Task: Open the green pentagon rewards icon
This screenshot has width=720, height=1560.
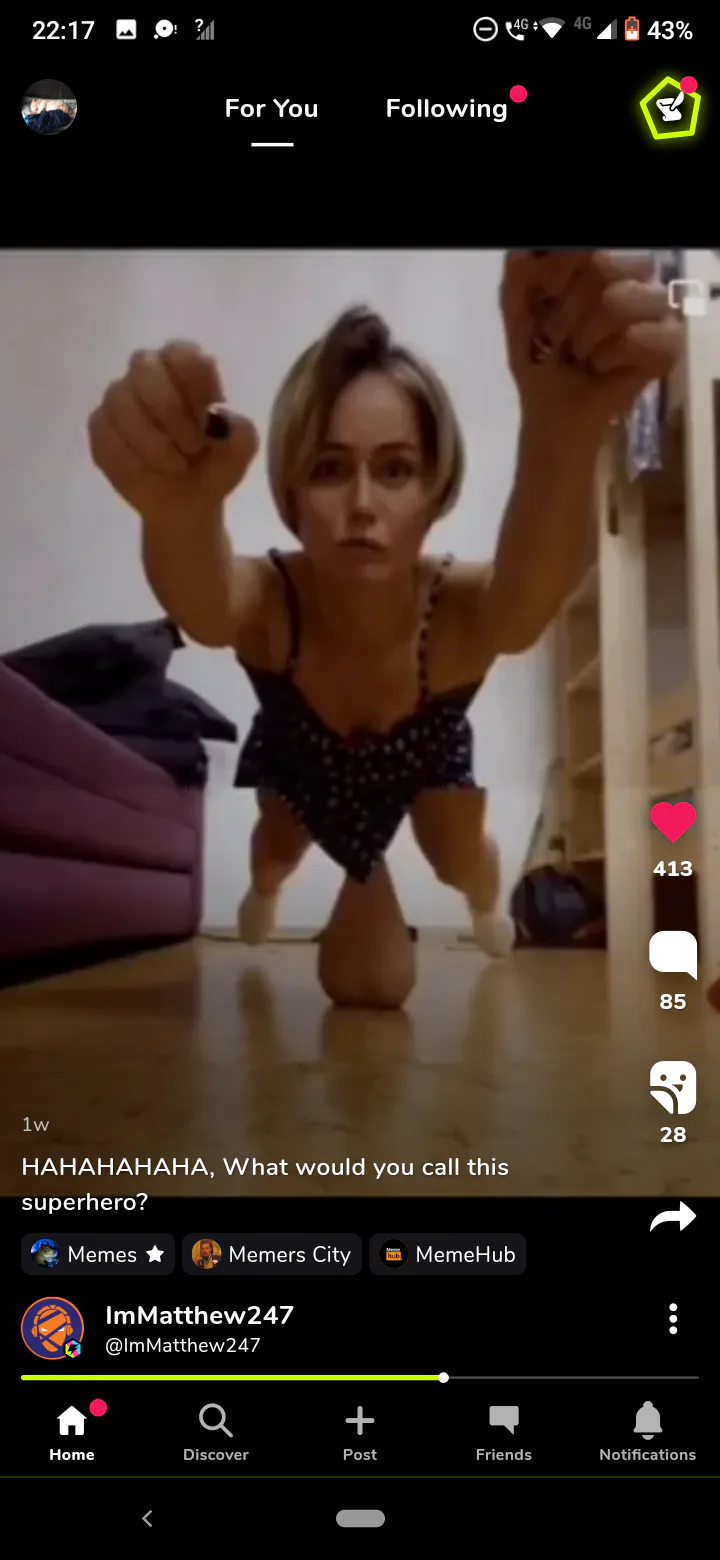Action: coord(669,109)
